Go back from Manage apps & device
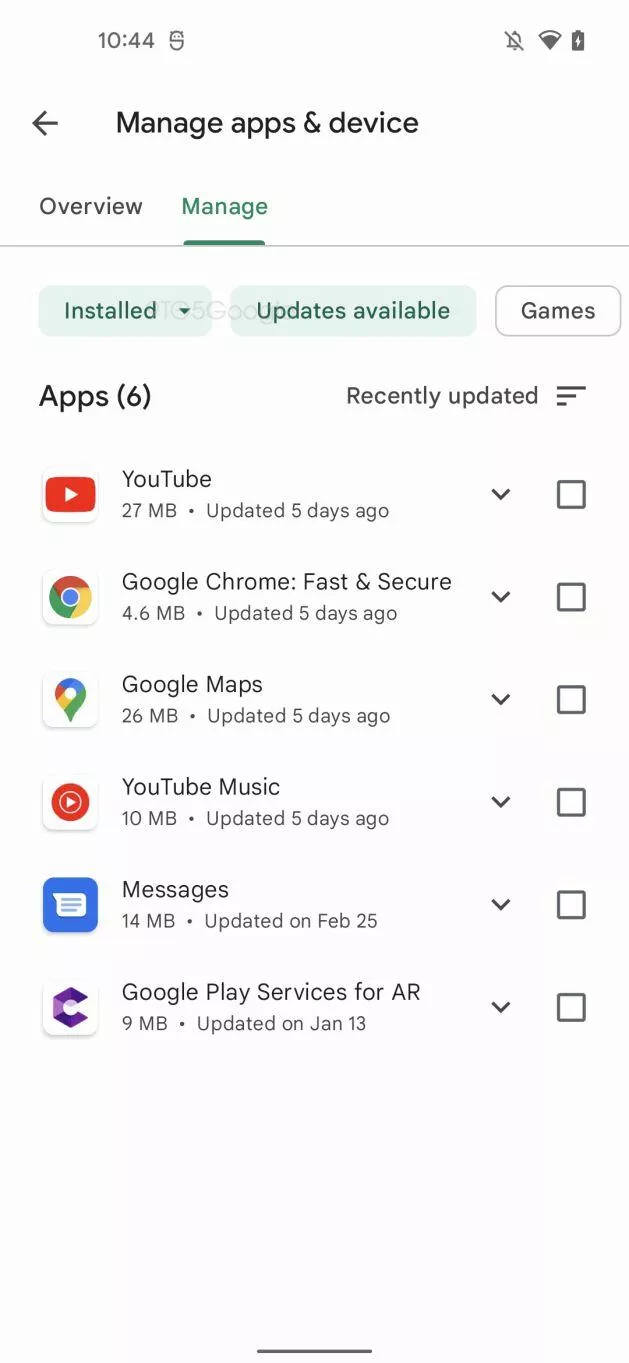 coord(45,123)
